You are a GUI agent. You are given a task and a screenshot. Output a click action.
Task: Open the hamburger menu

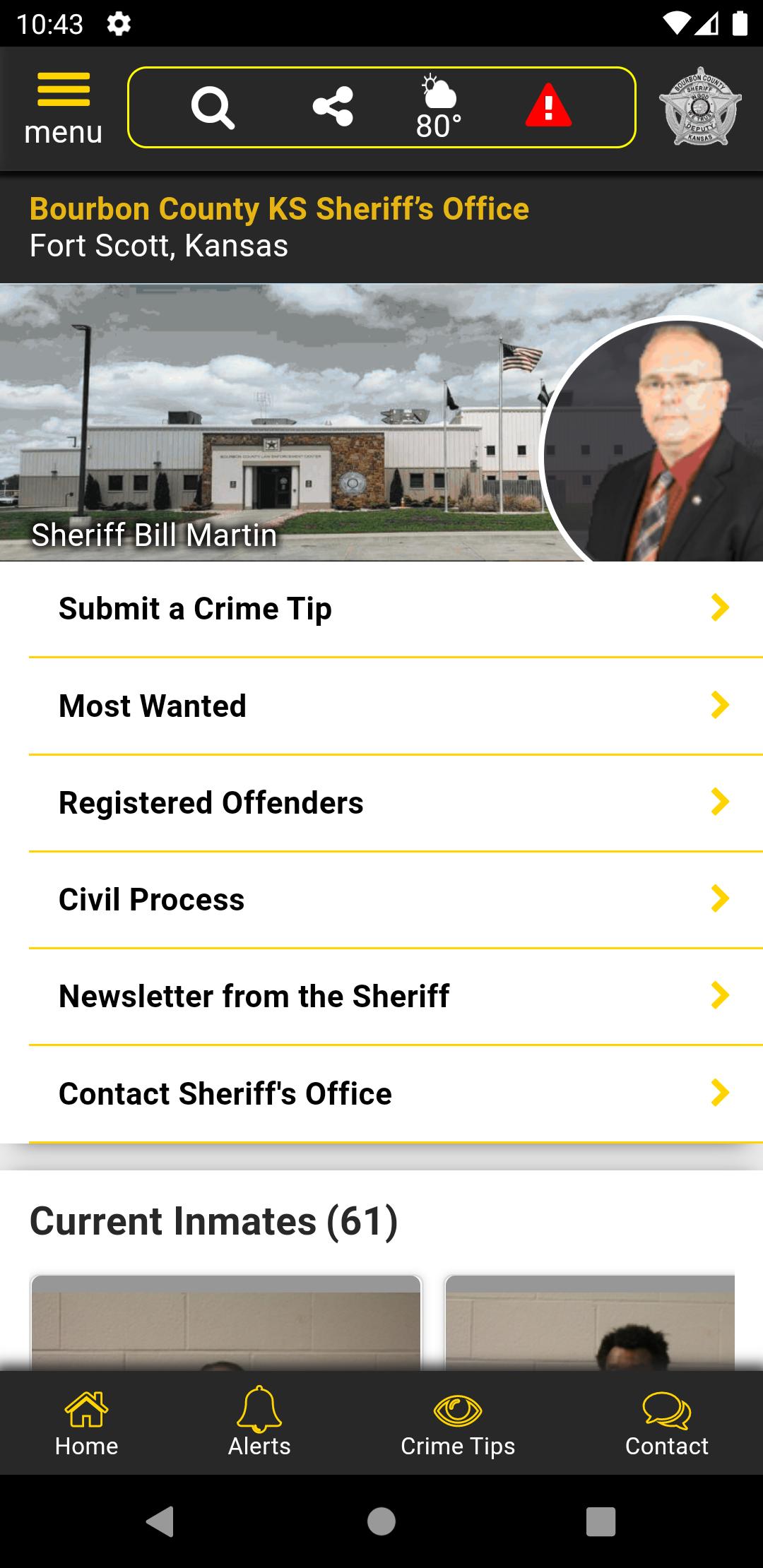64,107
